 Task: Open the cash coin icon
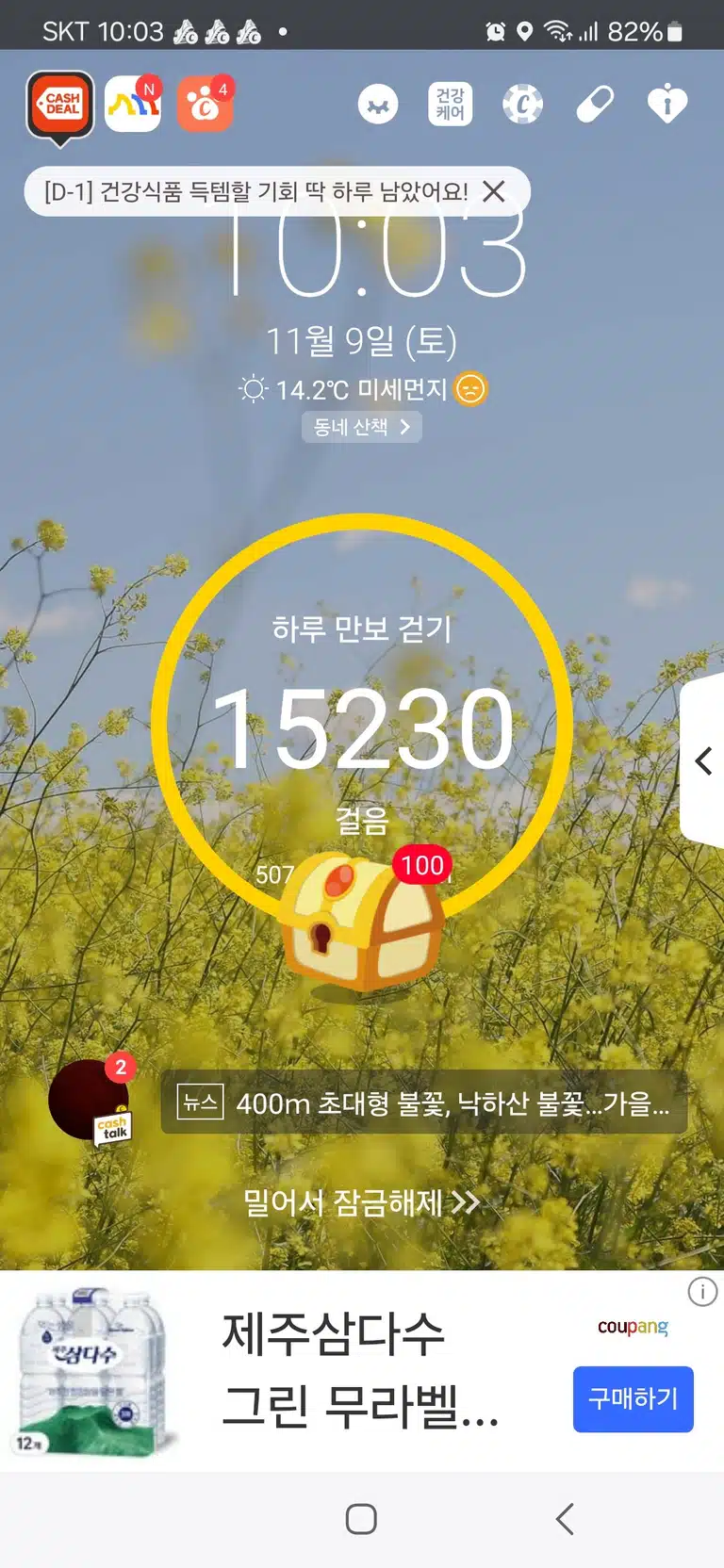click(522, 104)
